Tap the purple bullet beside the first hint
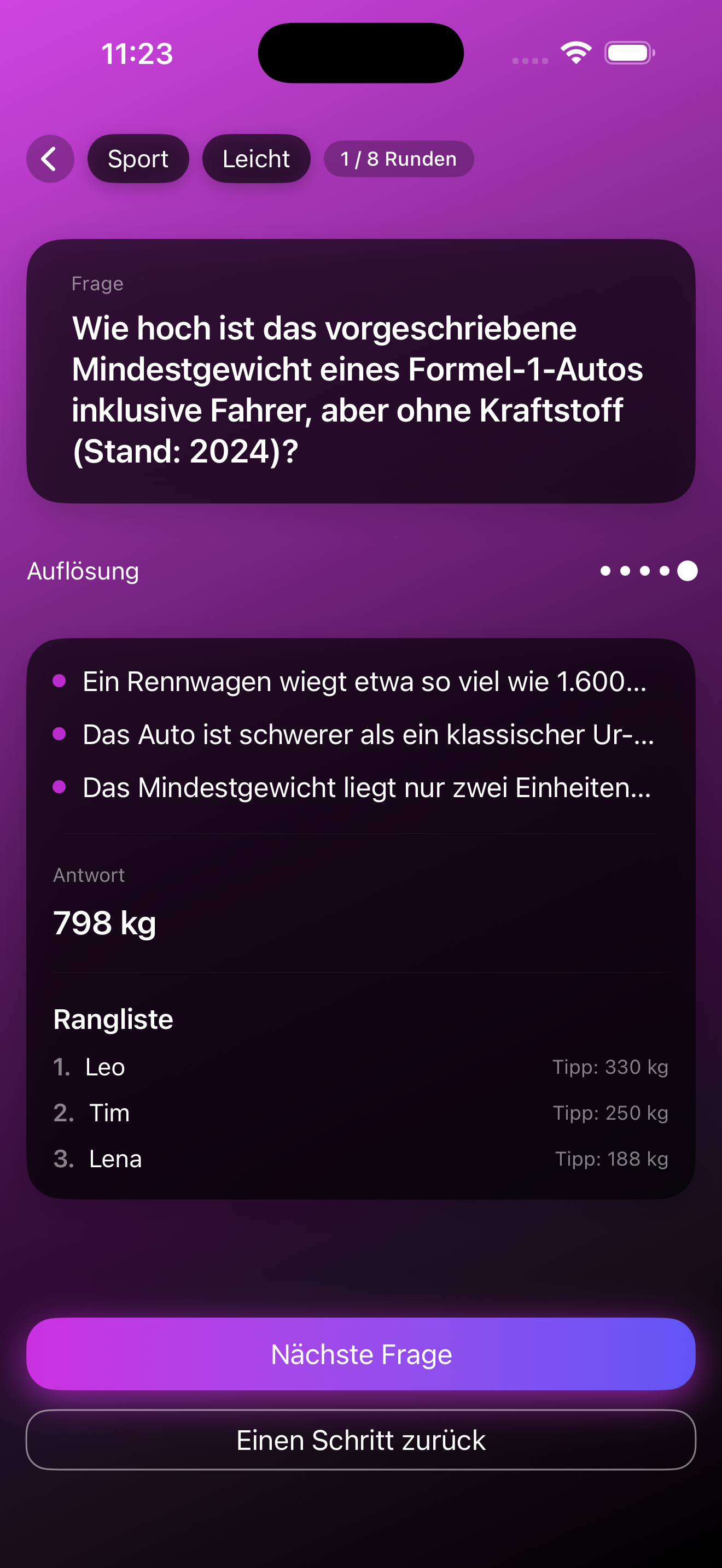Image resolution: width=722 pixels, height=1568 pixels. tap(60, 682)
